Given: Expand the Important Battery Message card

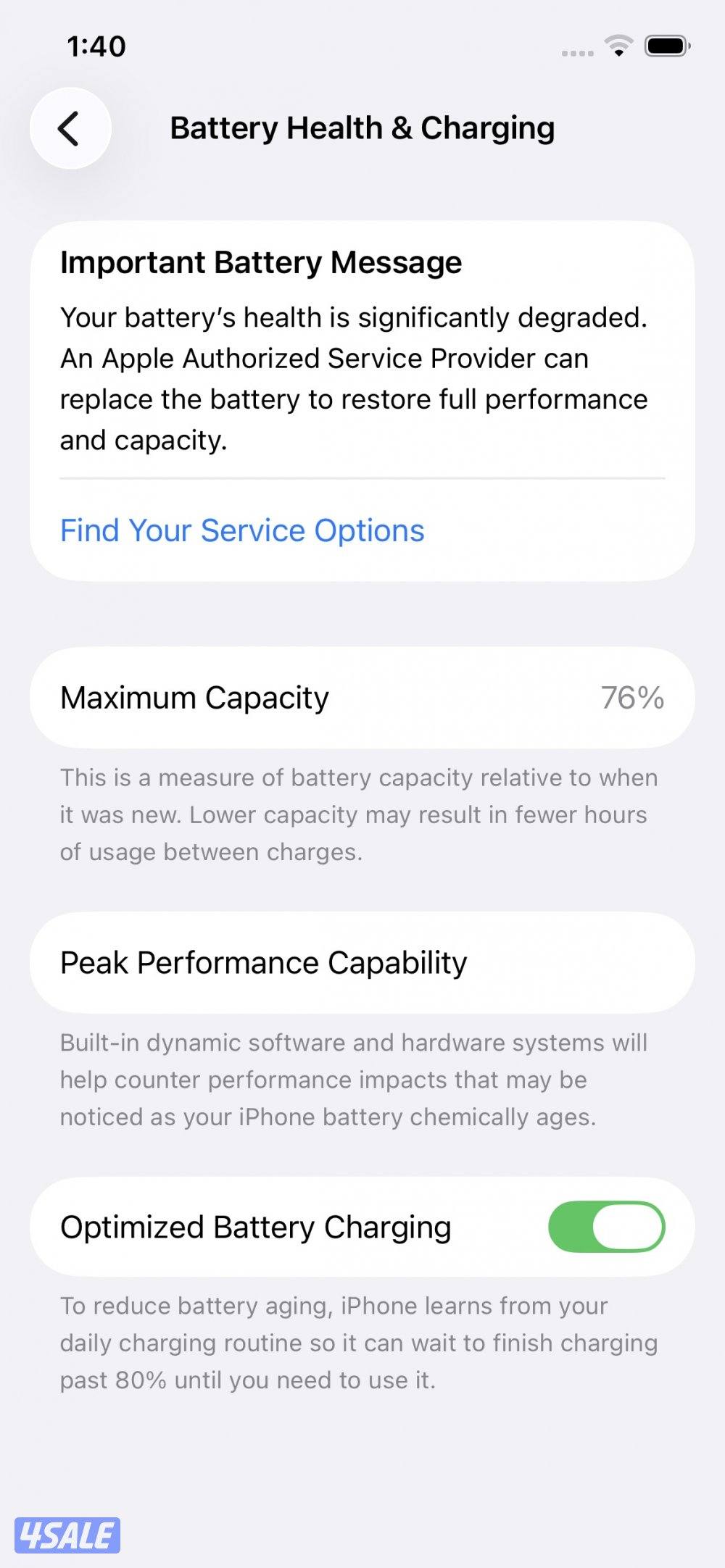Looking at the screenshot, I should (362, 399).
